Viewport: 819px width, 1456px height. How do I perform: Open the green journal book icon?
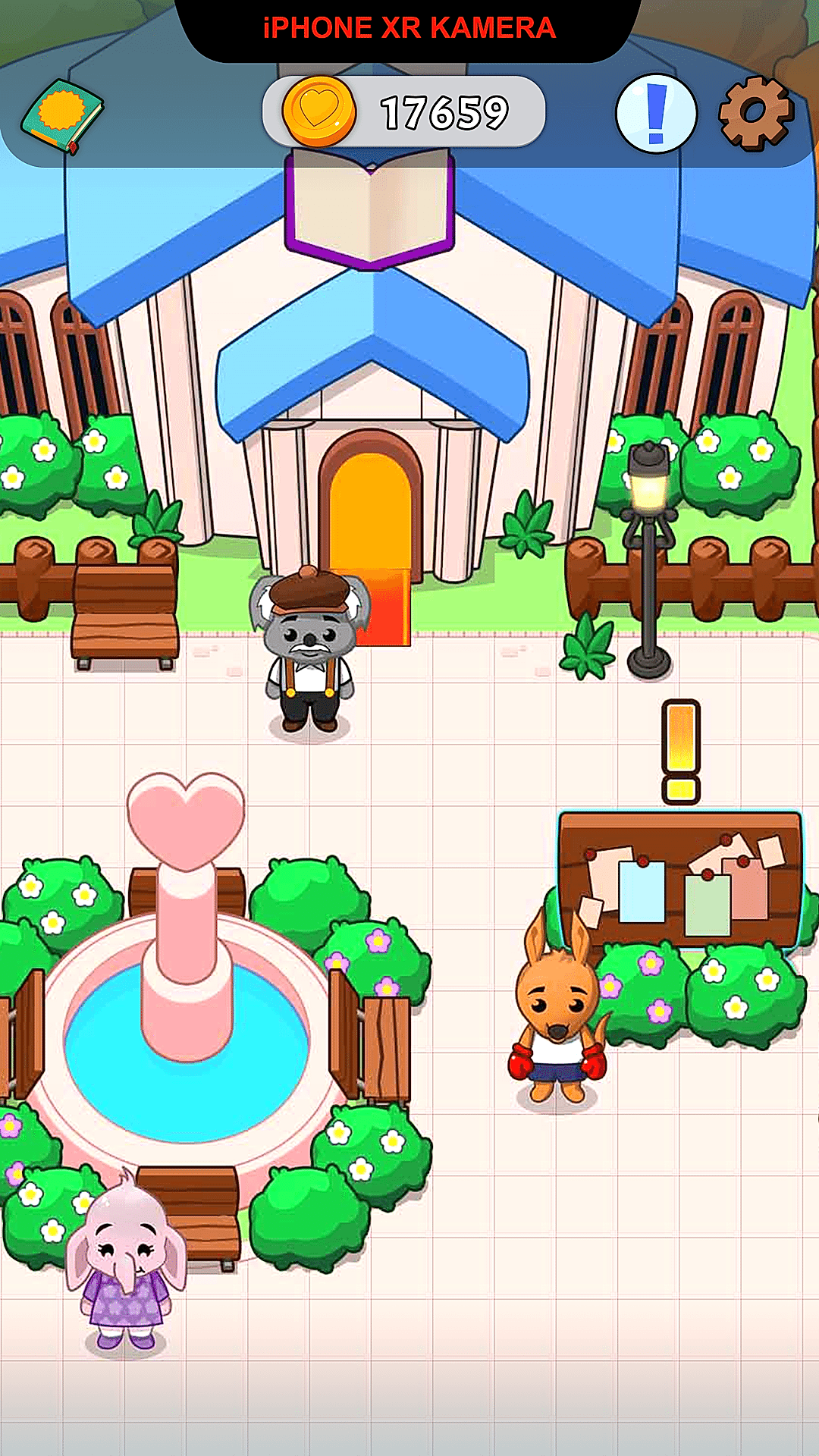click(62, 115)
